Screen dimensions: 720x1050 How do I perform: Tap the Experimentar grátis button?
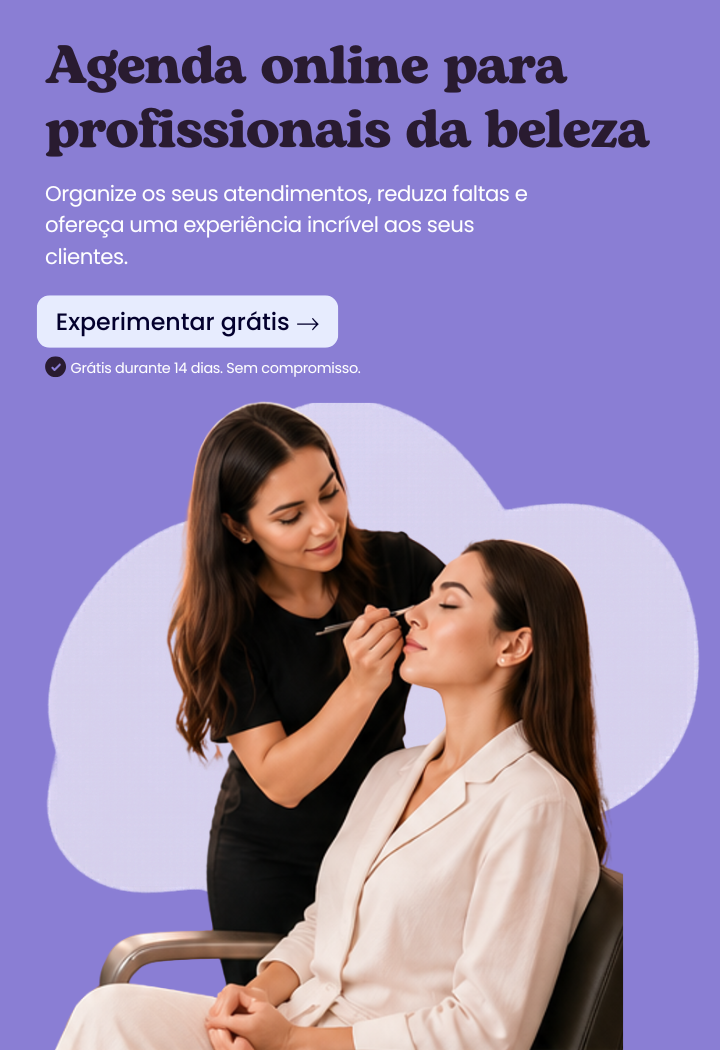[x=187, y=322]
